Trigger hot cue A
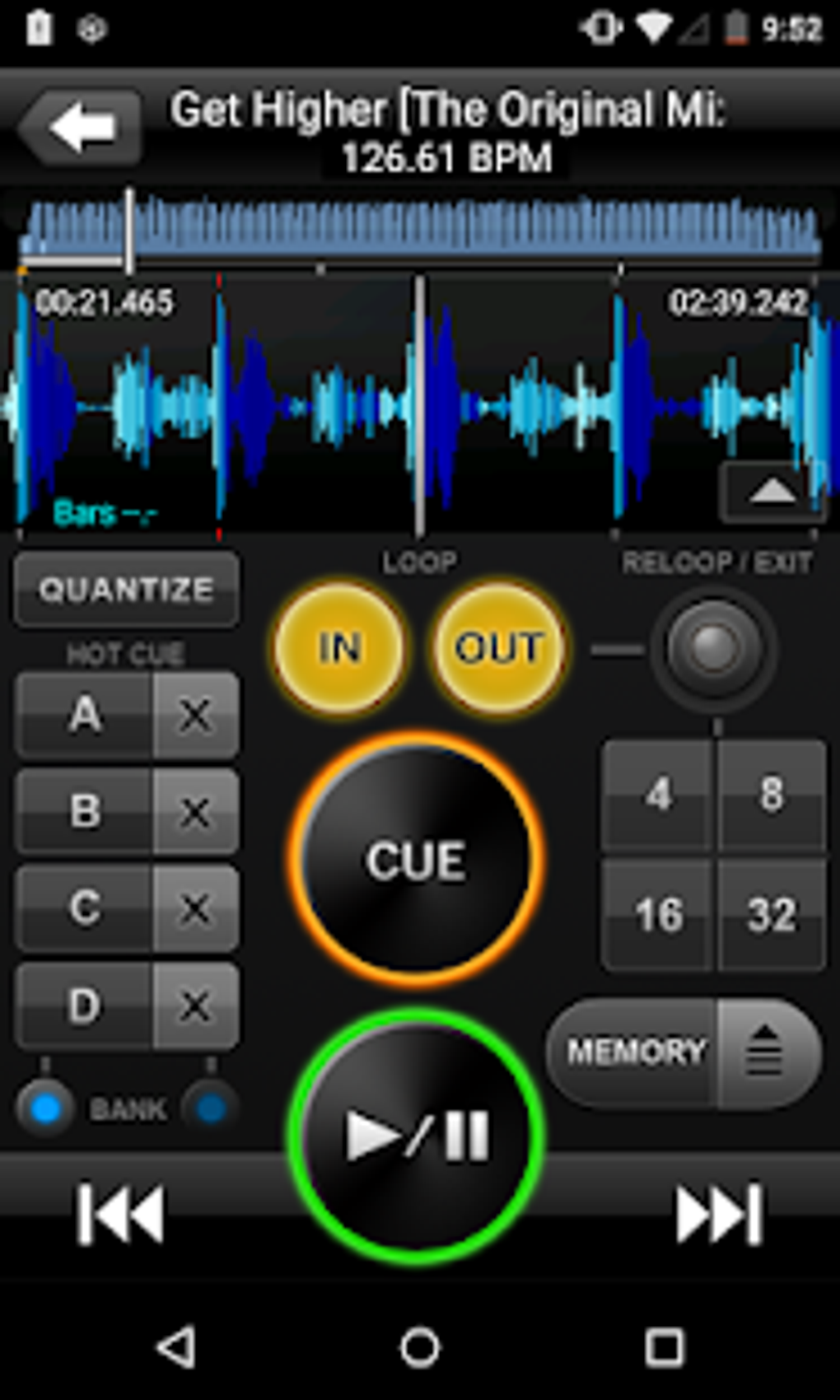 pyautogui.click(x=85, y=714)
